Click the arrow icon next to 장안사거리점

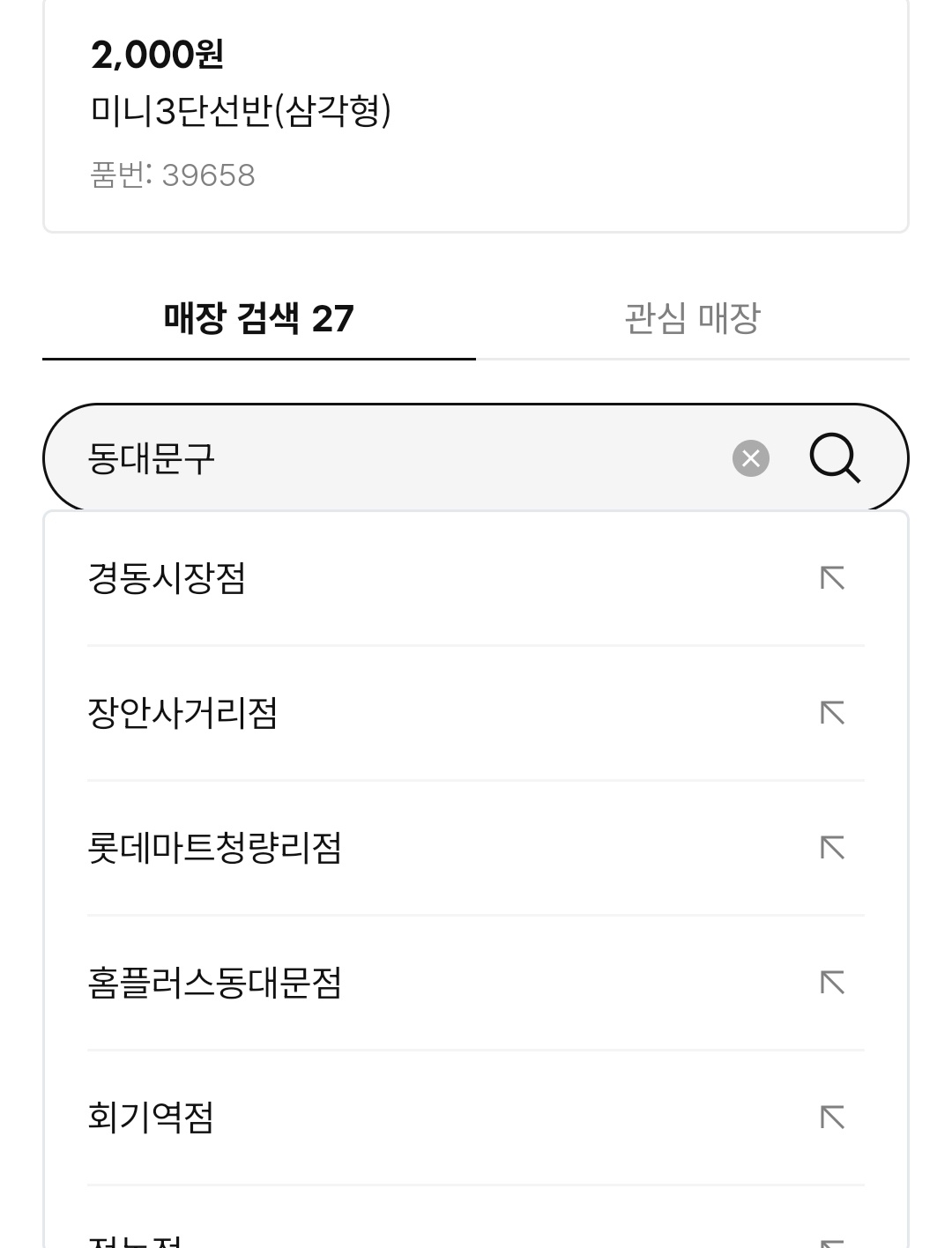pyautogui.click(x=834, y=713)
